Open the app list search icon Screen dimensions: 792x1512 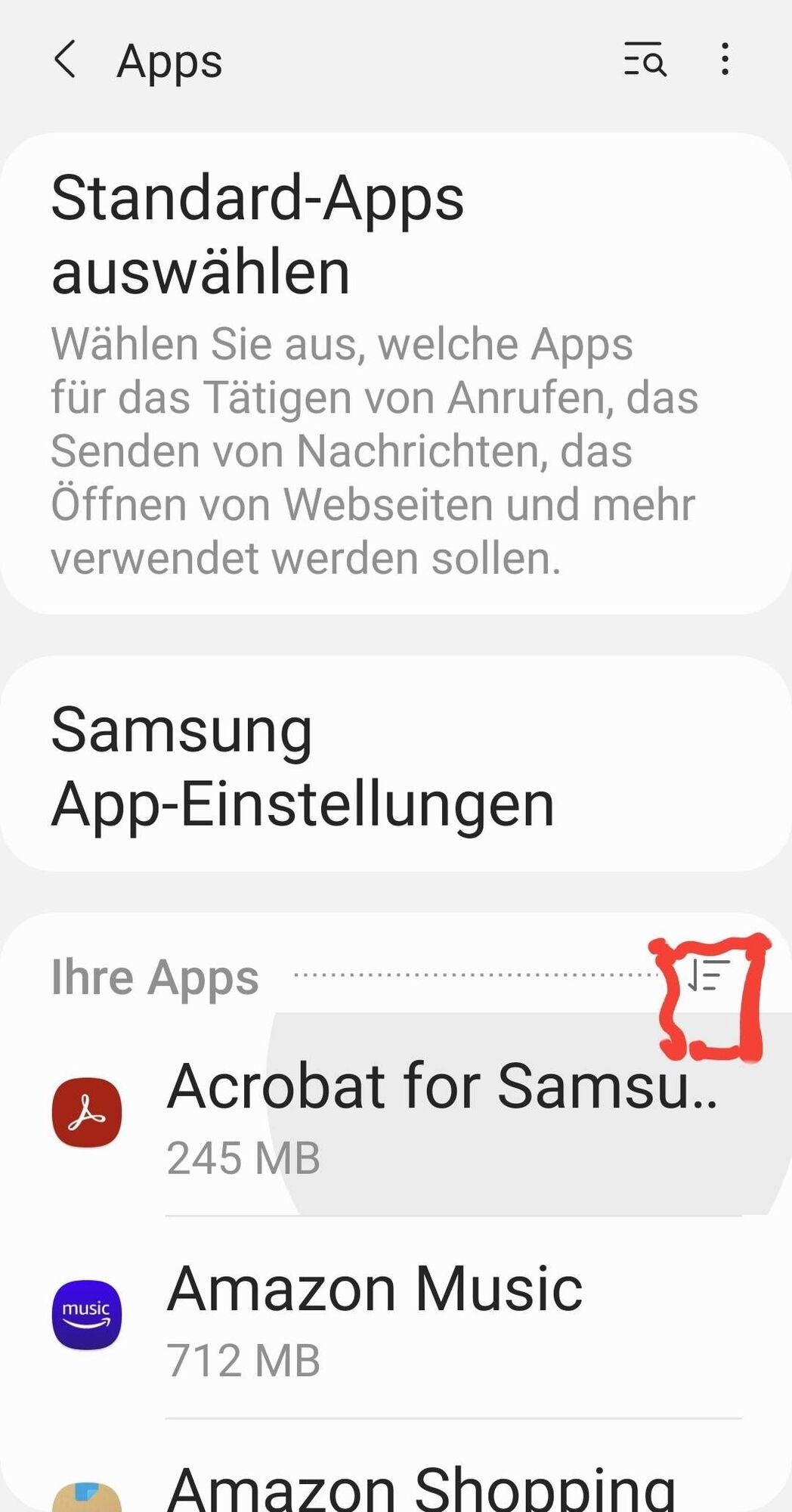[645, 60]
